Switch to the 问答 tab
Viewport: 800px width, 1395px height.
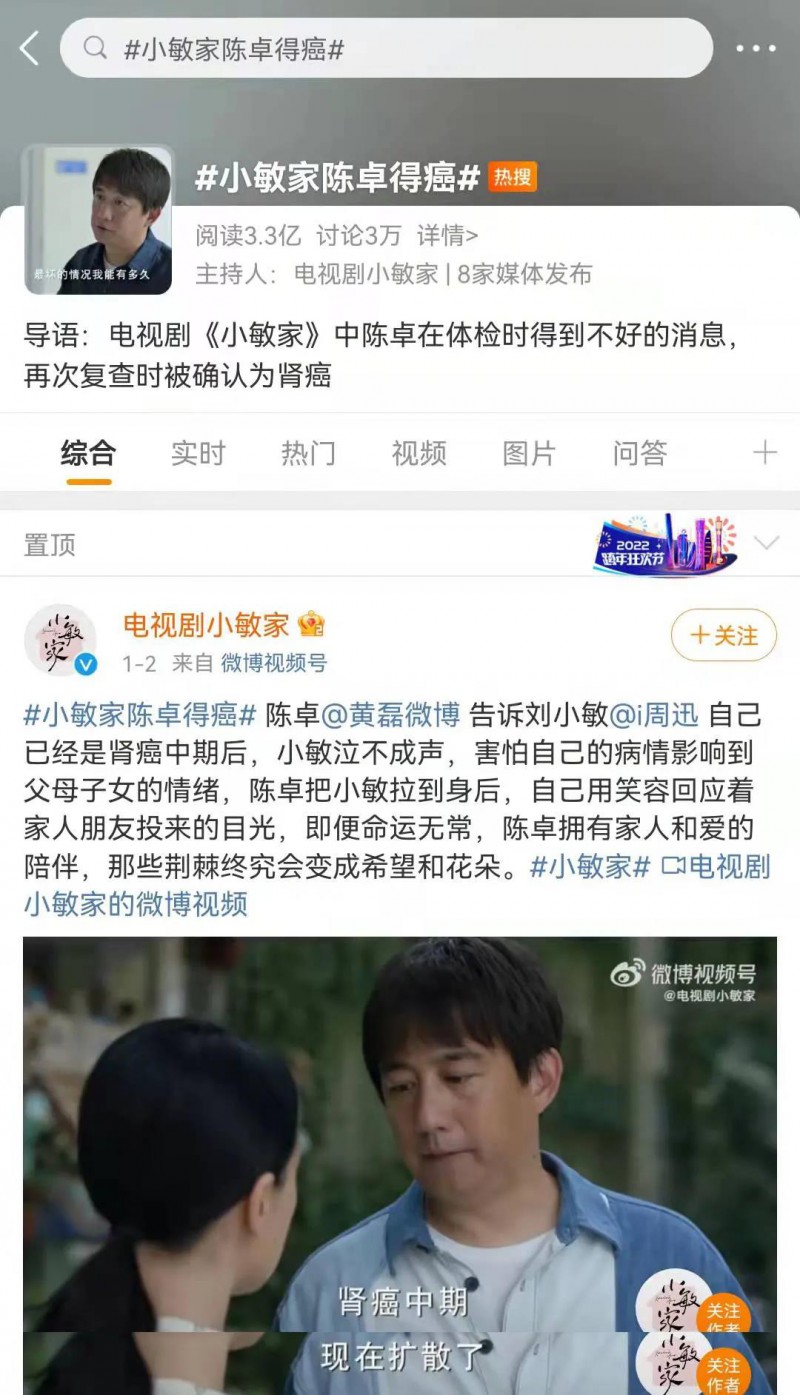[639, 453]
